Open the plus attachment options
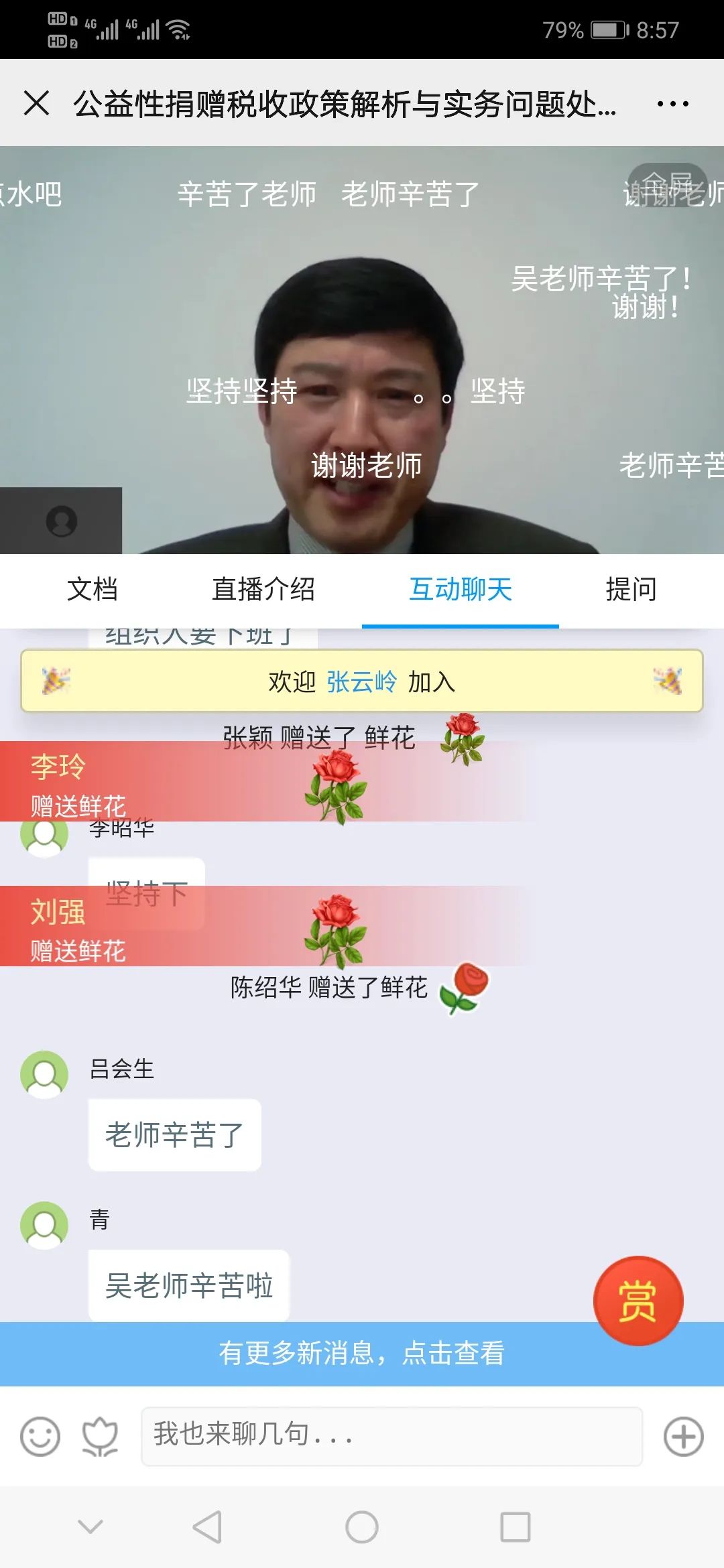 point(683,1436)
